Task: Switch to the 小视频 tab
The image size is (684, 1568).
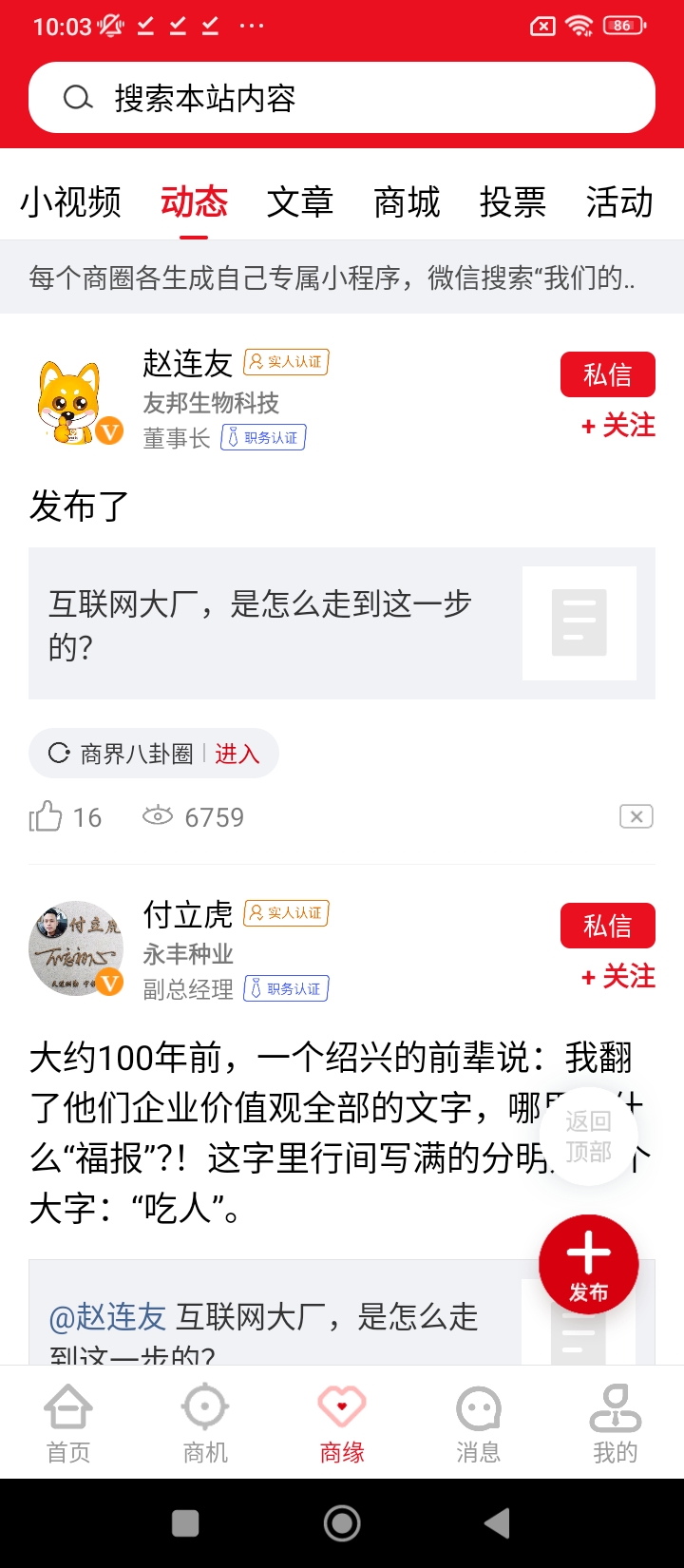Action: click(71, 202)
